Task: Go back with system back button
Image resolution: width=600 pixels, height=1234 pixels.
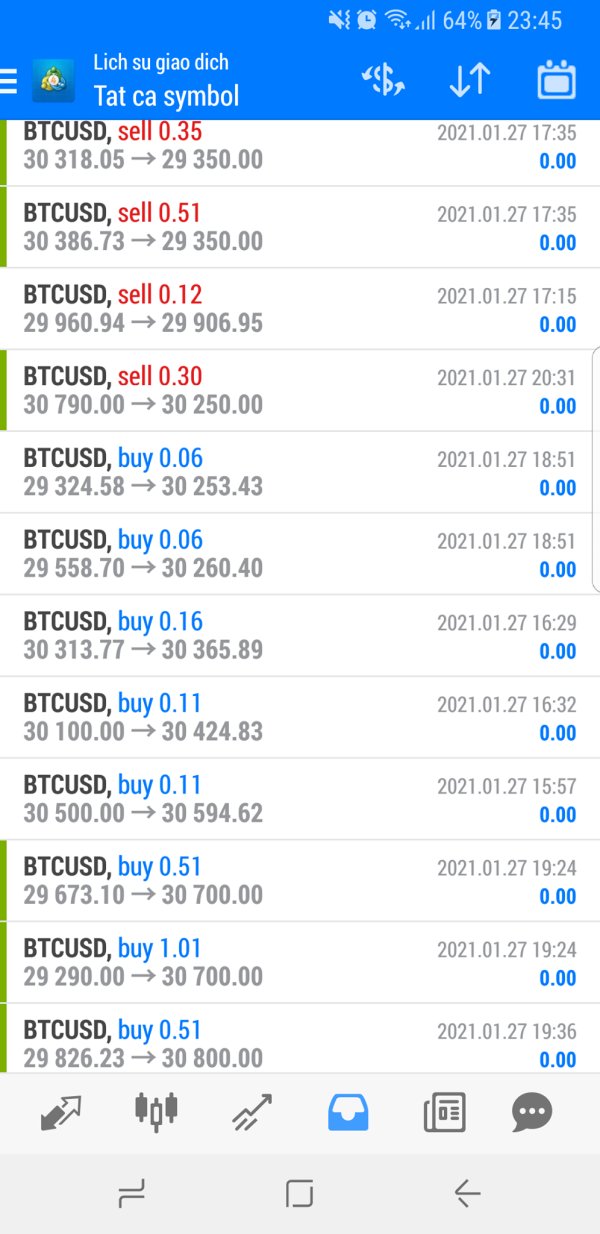Action: pyautogui.click(x=467, y=1193)
